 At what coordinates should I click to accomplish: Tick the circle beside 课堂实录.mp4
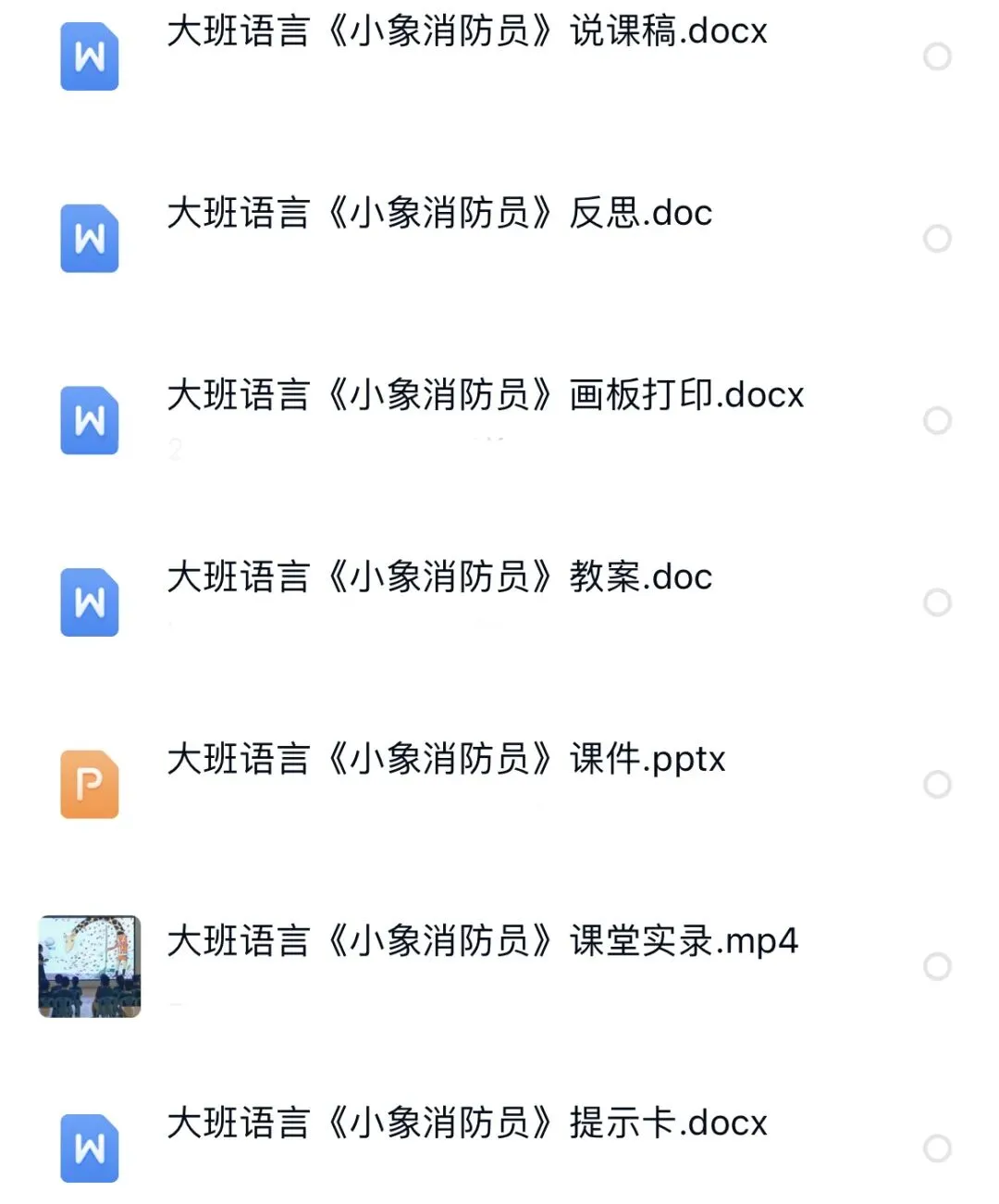[937, 966]
